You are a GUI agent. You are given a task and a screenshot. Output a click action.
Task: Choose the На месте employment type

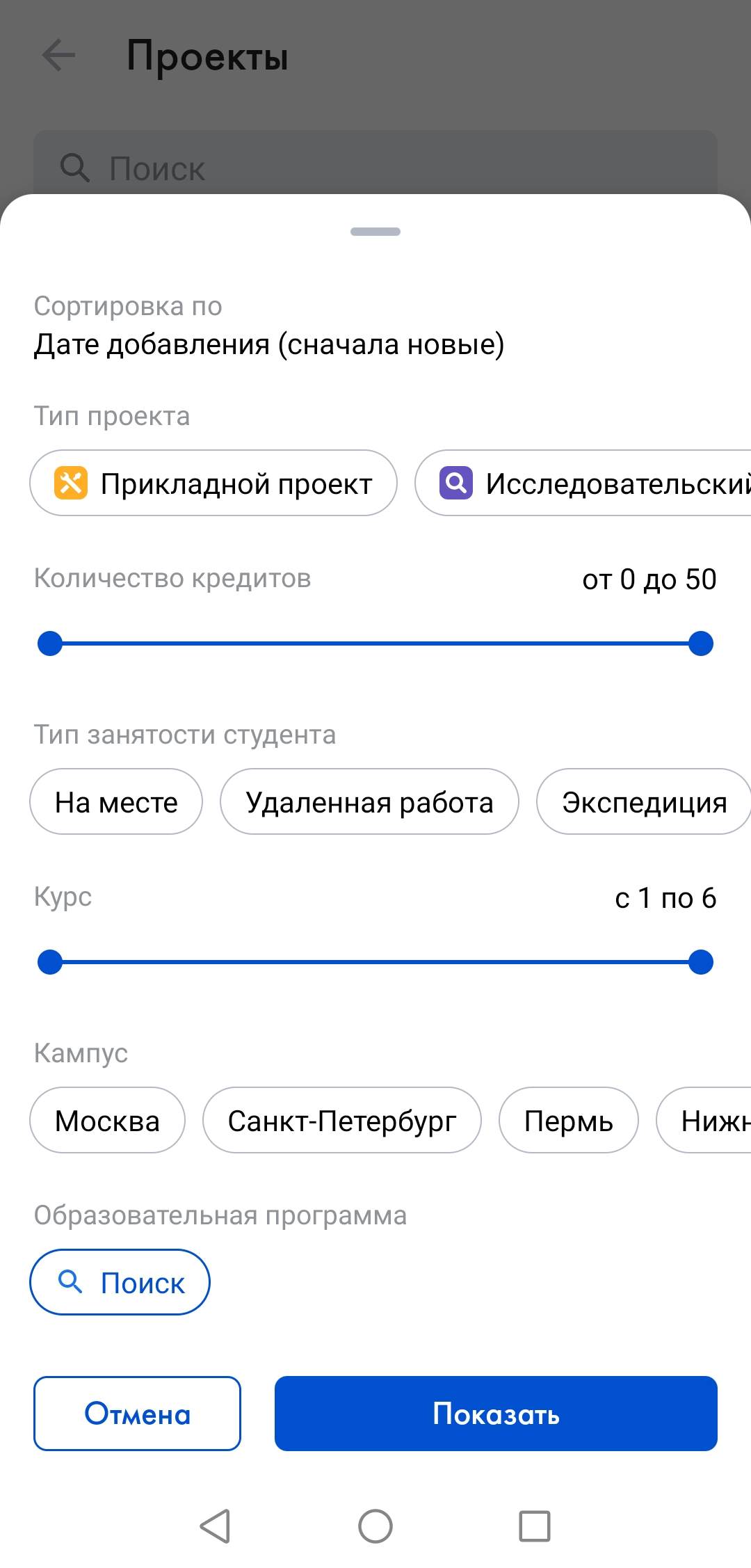[x=116, y=801]
